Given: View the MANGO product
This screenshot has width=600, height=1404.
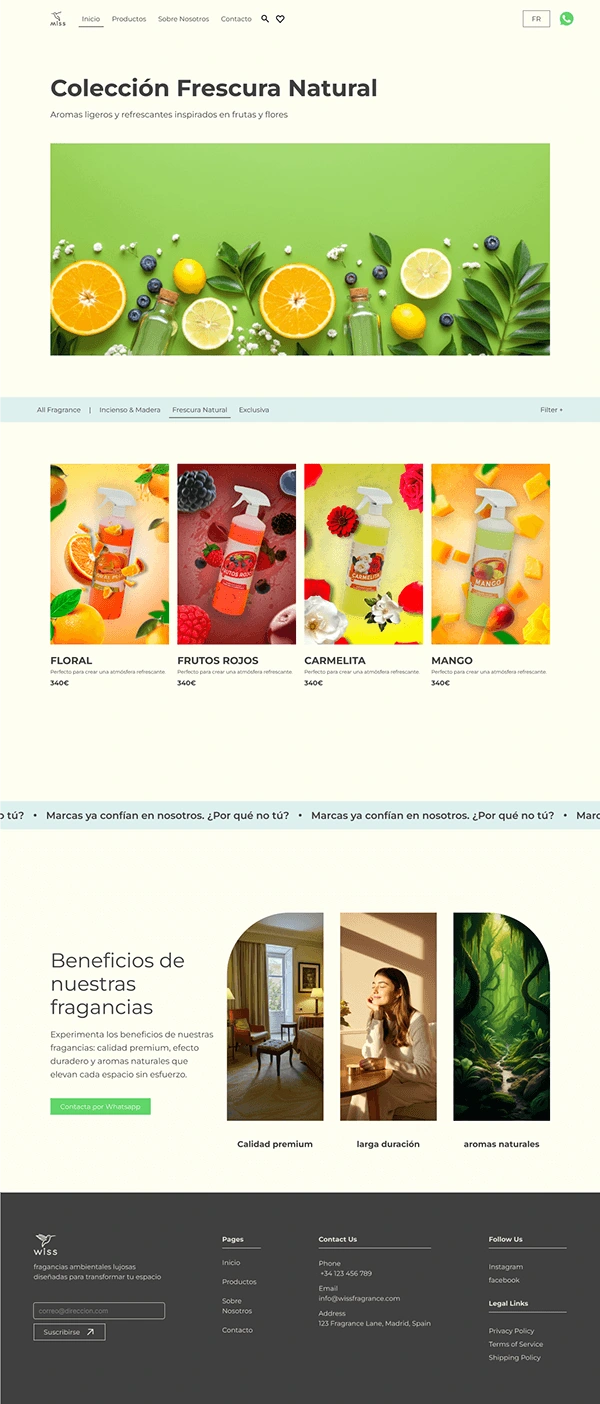Looking at the screenshot, I should click(490, 554).
